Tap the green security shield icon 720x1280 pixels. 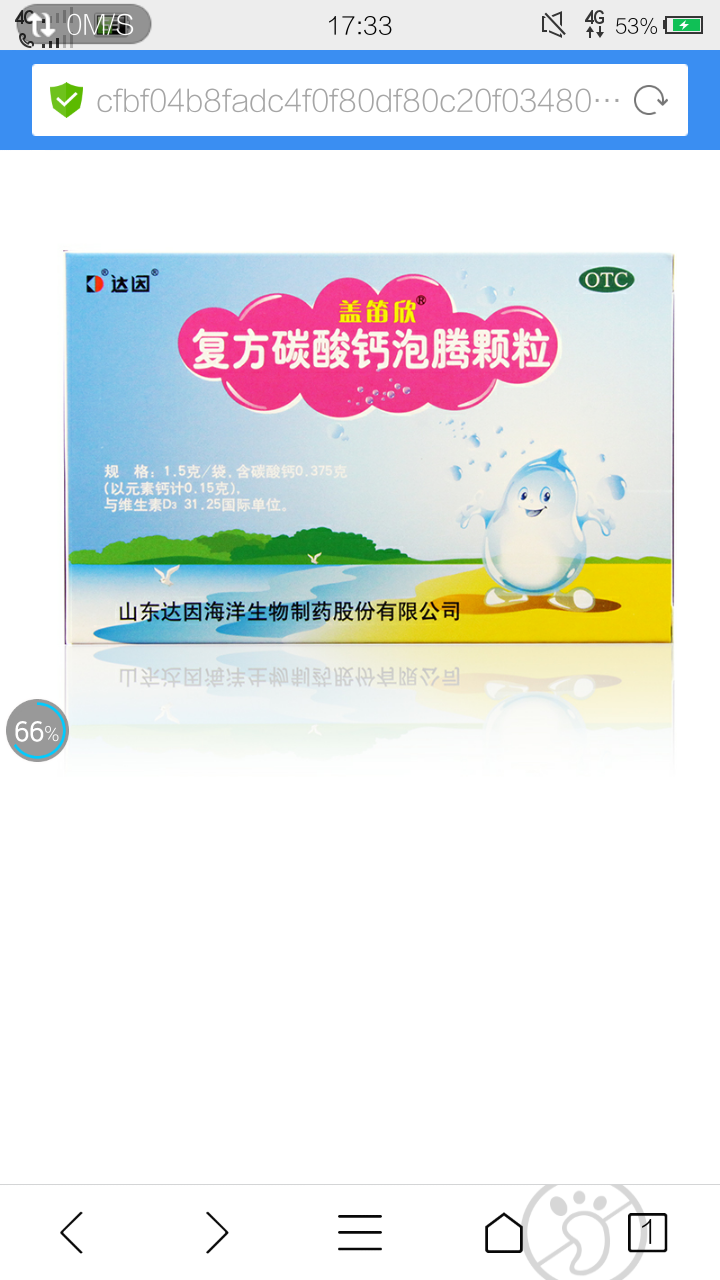(67, 100)
